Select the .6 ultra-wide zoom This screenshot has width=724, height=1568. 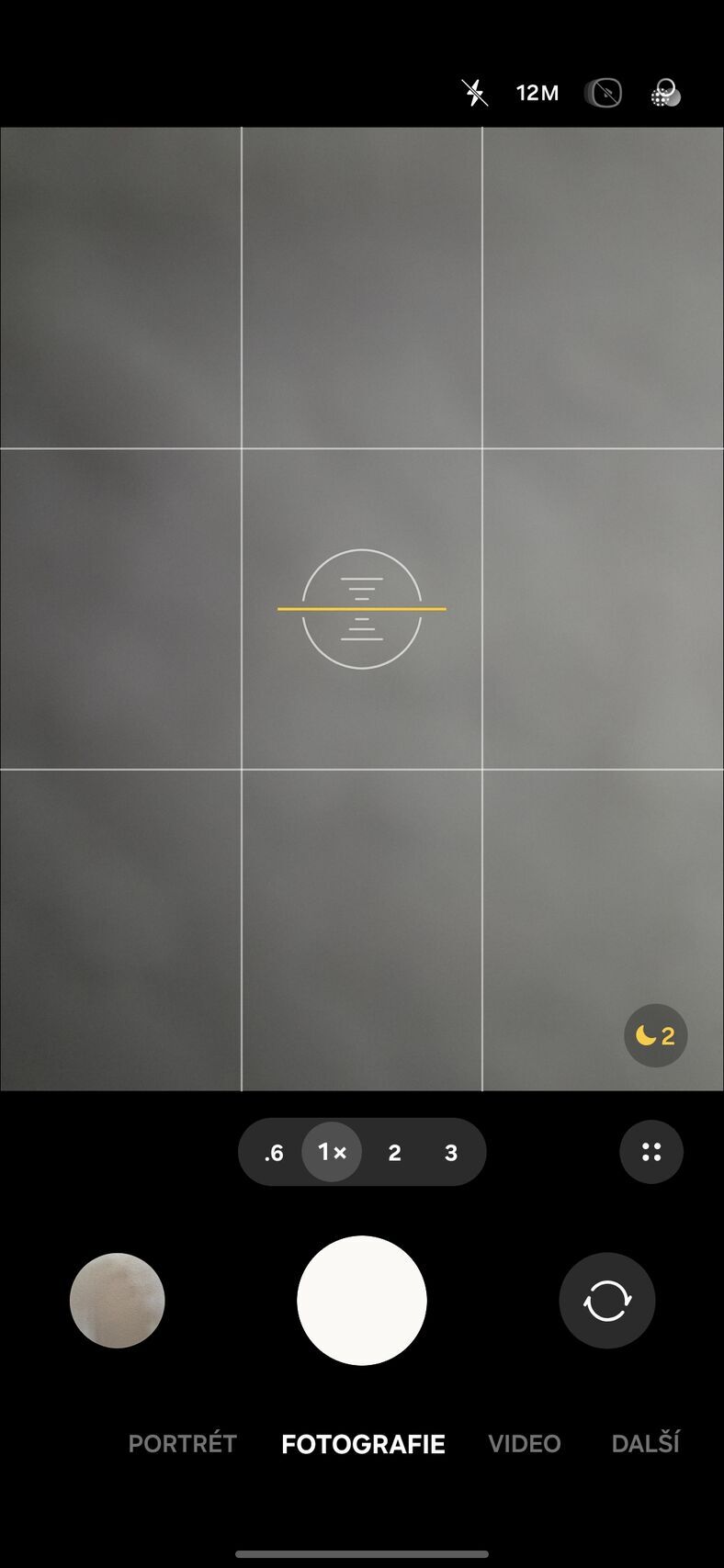(x=274, y=1153)
